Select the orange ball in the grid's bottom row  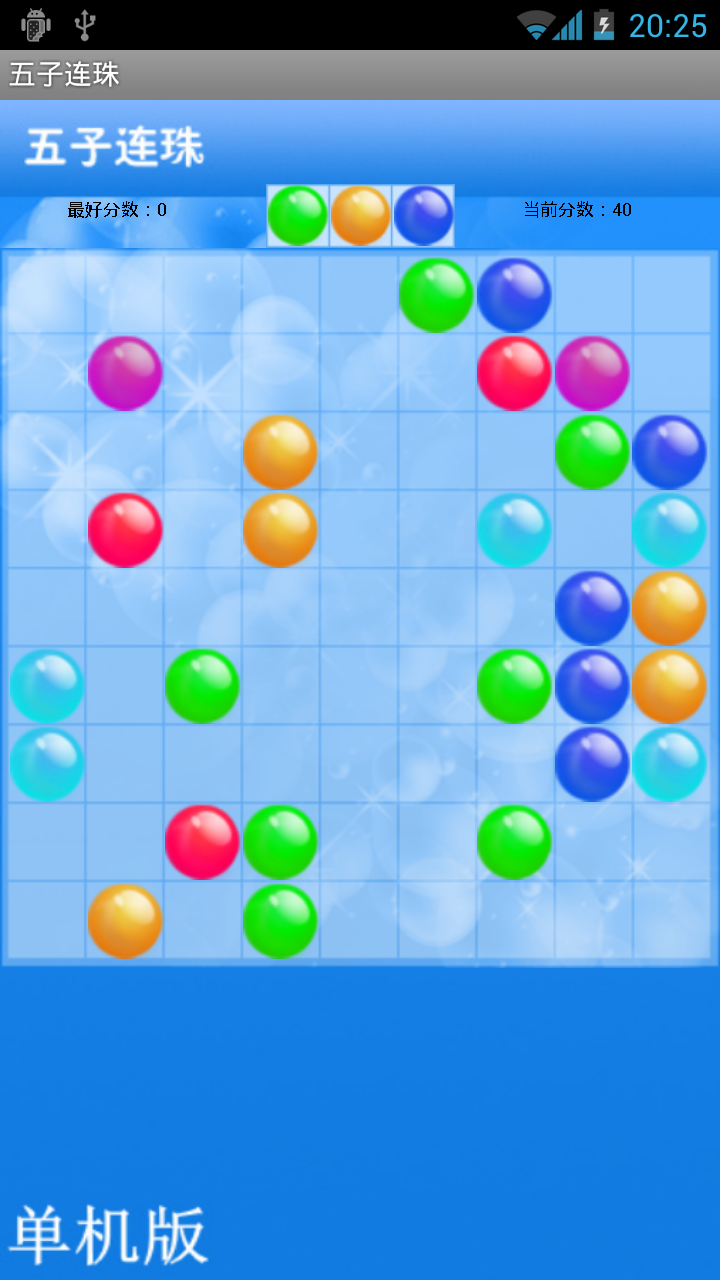click(x=124, y=920)
